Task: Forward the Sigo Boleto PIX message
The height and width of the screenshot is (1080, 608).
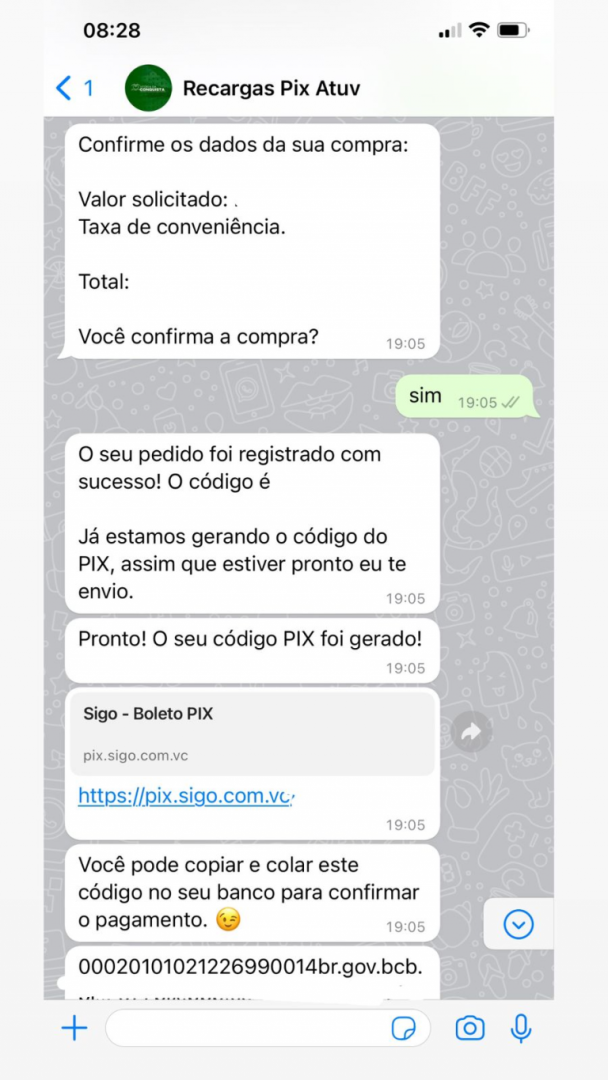Action: tap(471, 733)
